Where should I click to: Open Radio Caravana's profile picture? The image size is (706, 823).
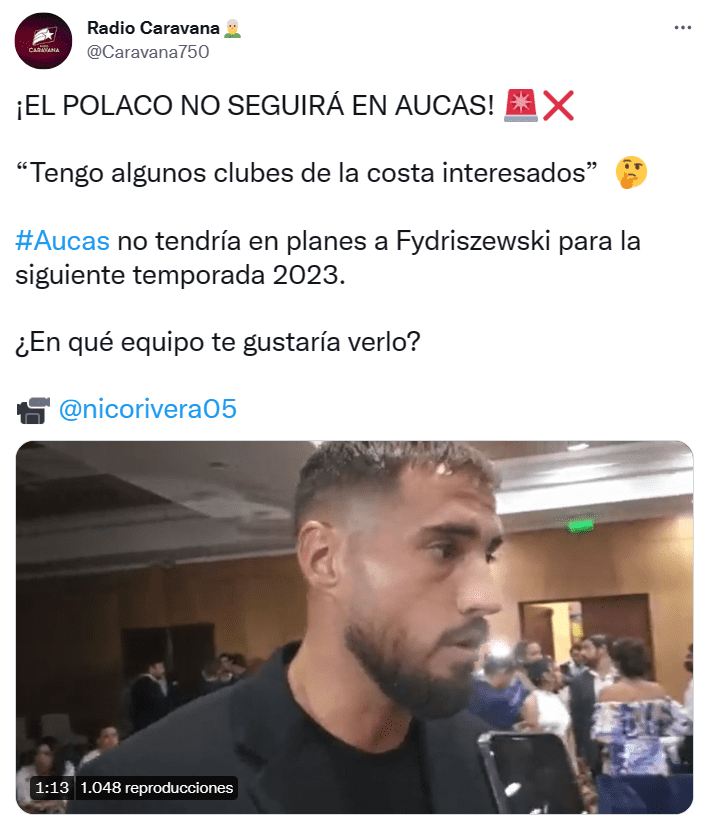click(43, 41)
